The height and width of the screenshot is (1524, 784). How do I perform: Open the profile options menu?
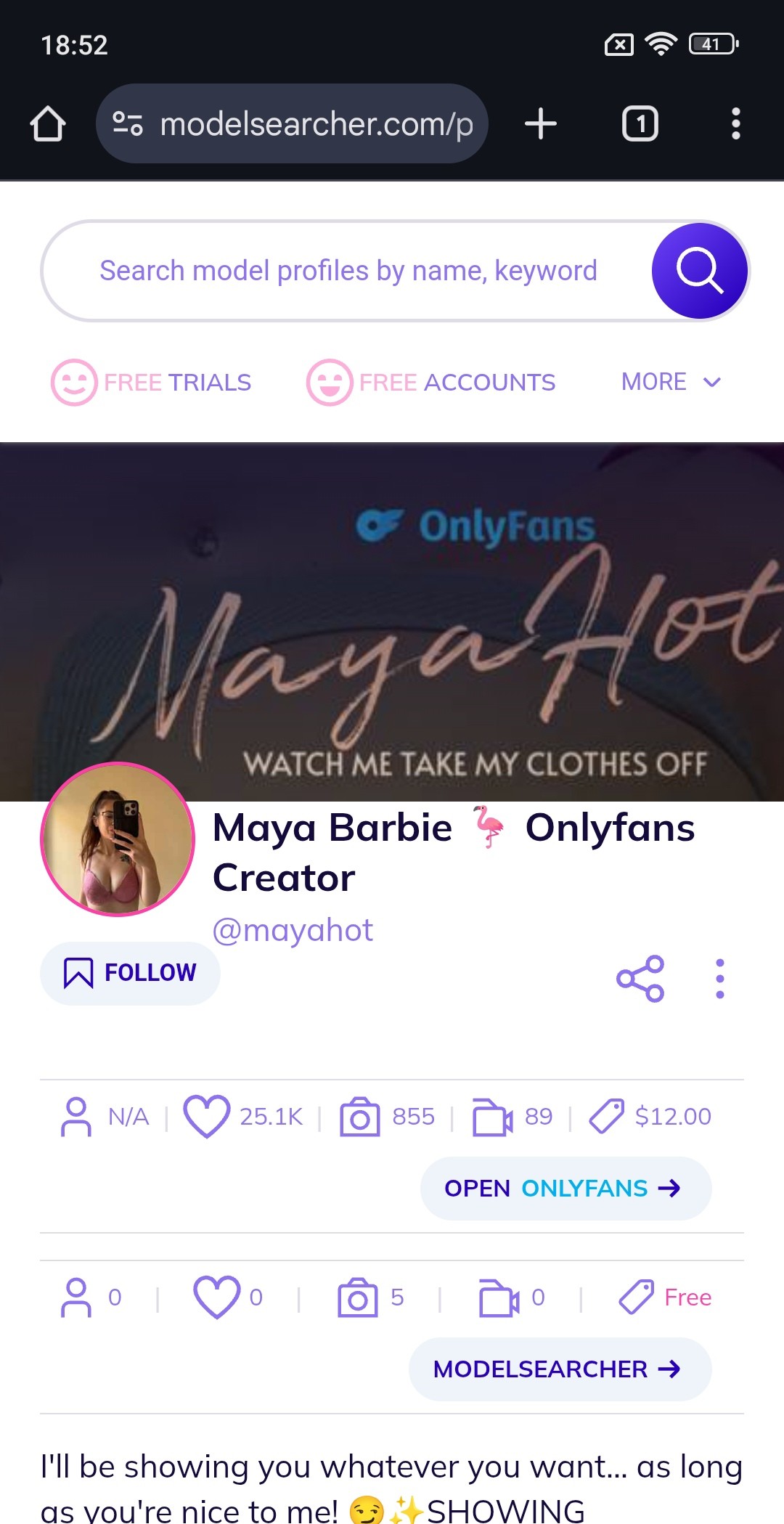click(x=719, y=979)
